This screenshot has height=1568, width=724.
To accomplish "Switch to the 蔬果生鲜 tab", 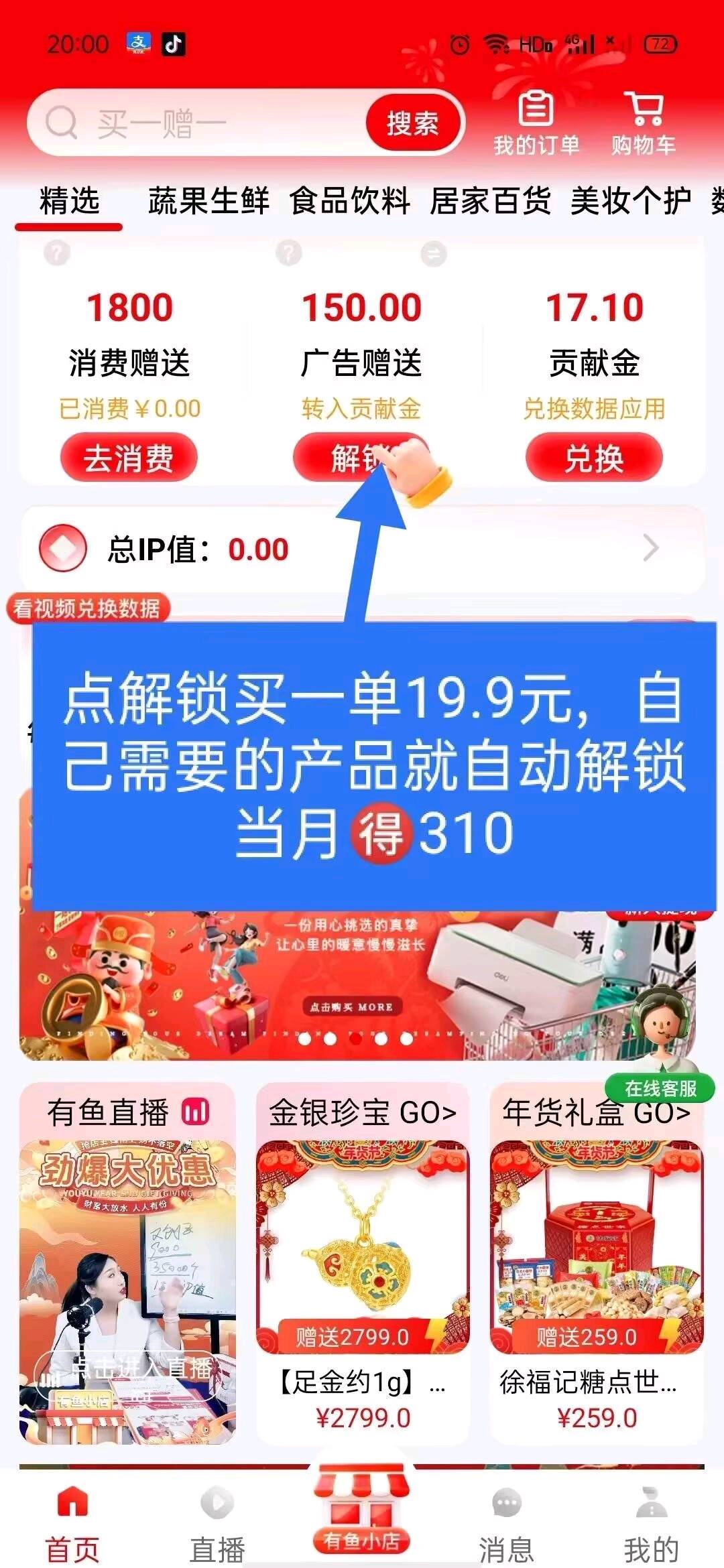I will tap(208, 201).
